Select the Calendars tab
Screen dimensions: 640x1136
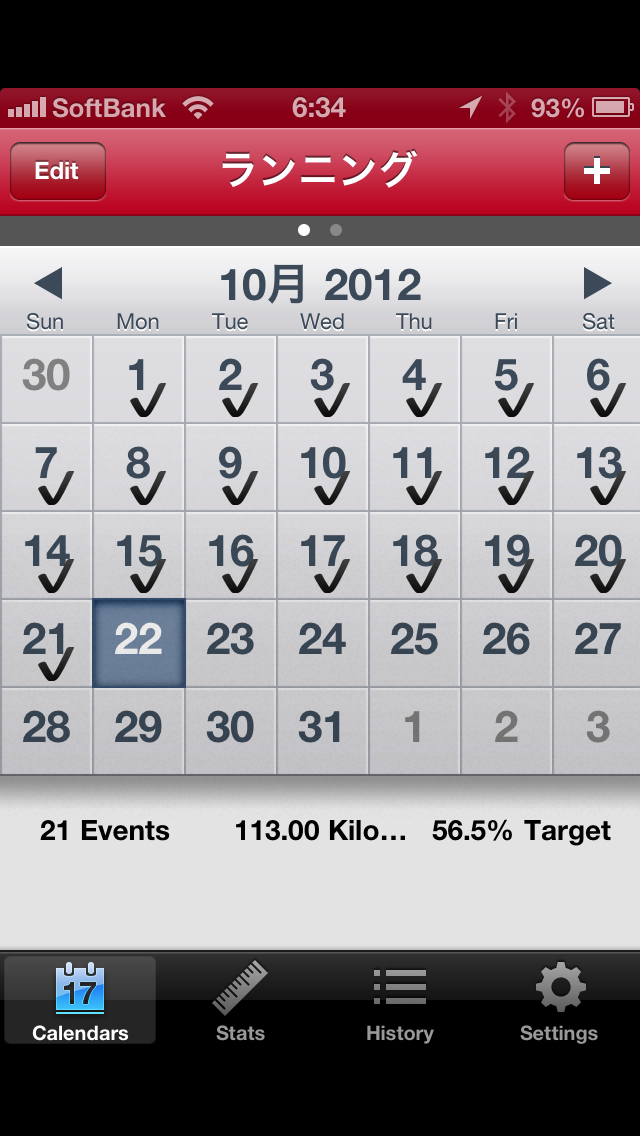(x=80, y=1002)
